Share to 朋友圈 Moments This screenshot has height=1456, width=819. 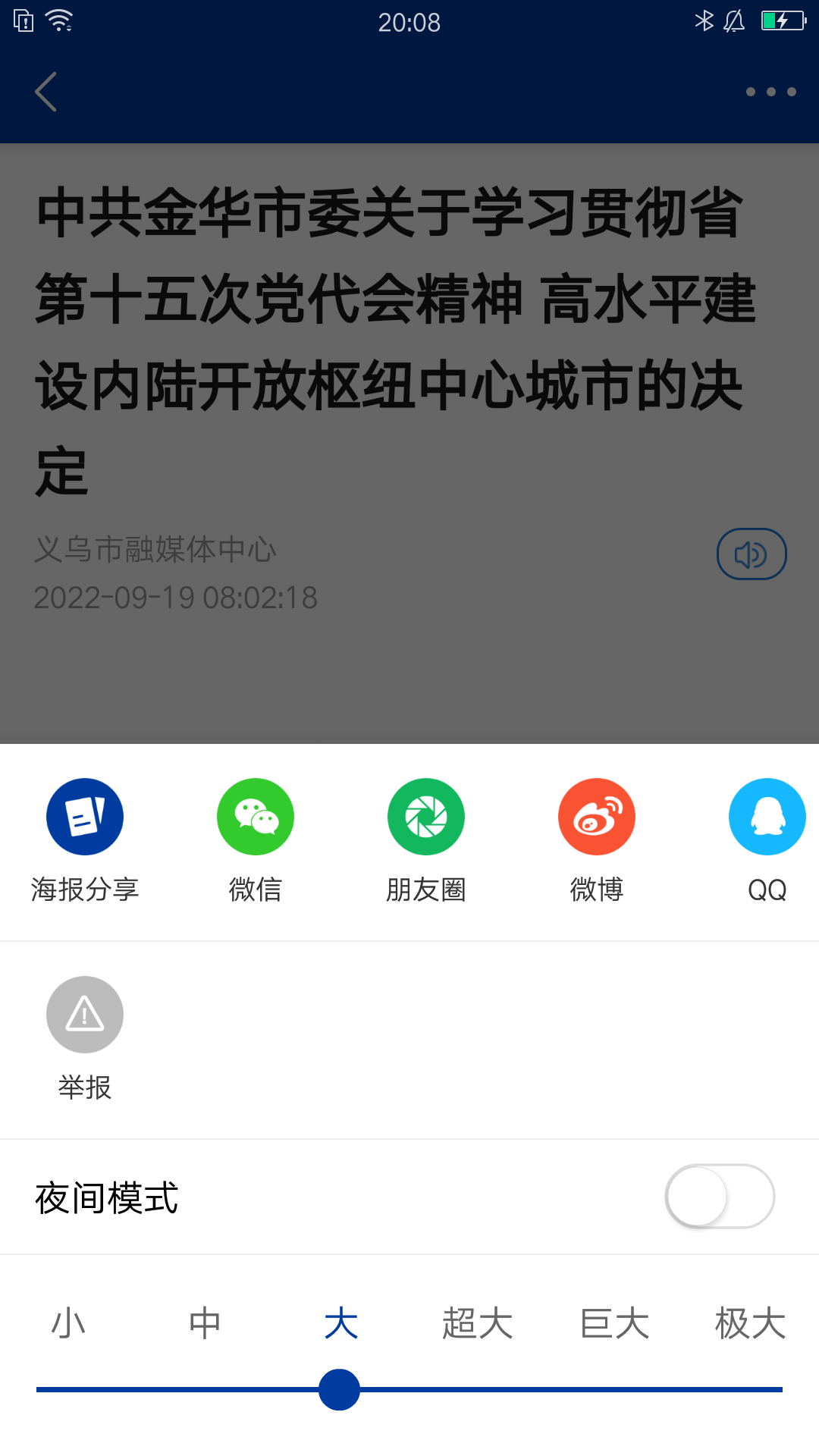[x=426, y=816]
